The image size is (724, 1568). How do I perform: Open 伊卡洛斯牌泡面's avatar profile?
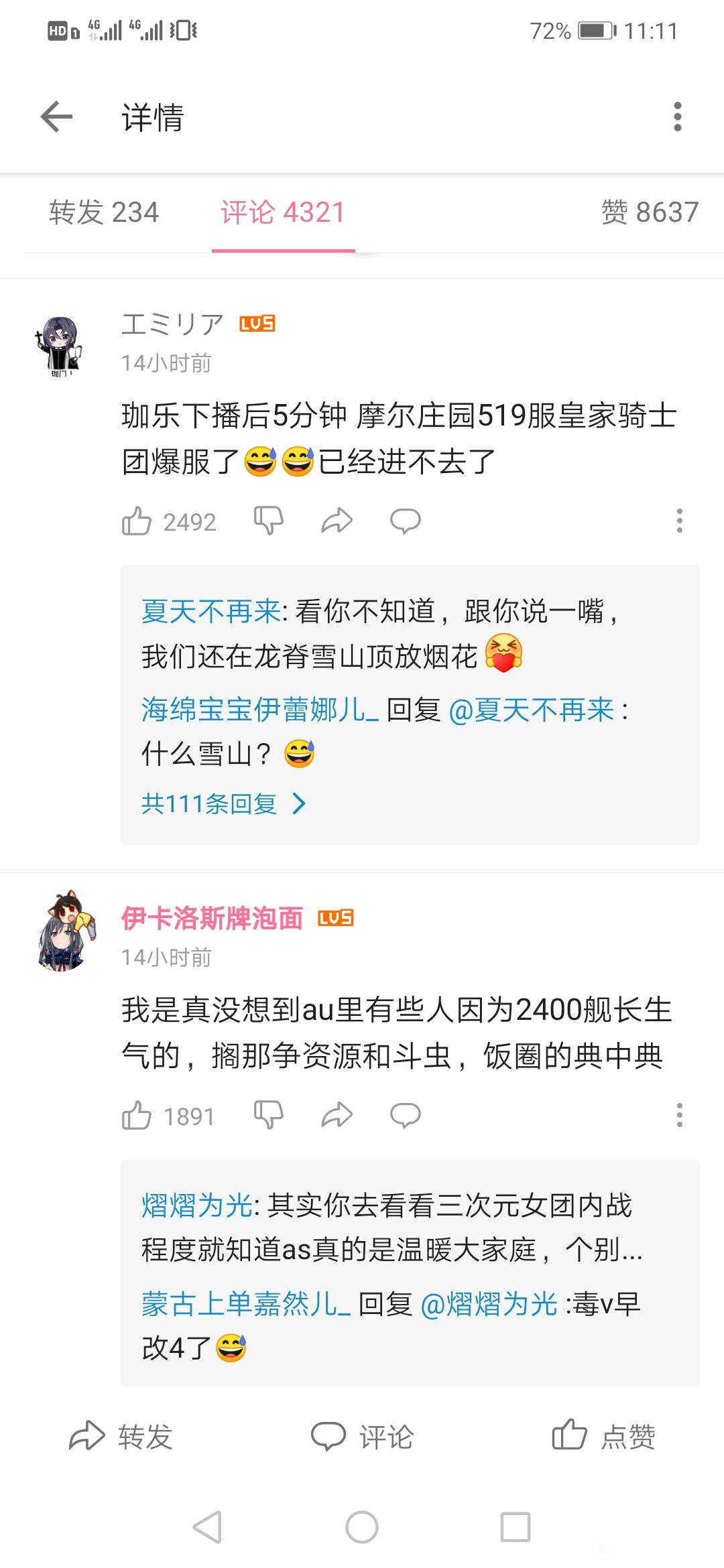65,930
